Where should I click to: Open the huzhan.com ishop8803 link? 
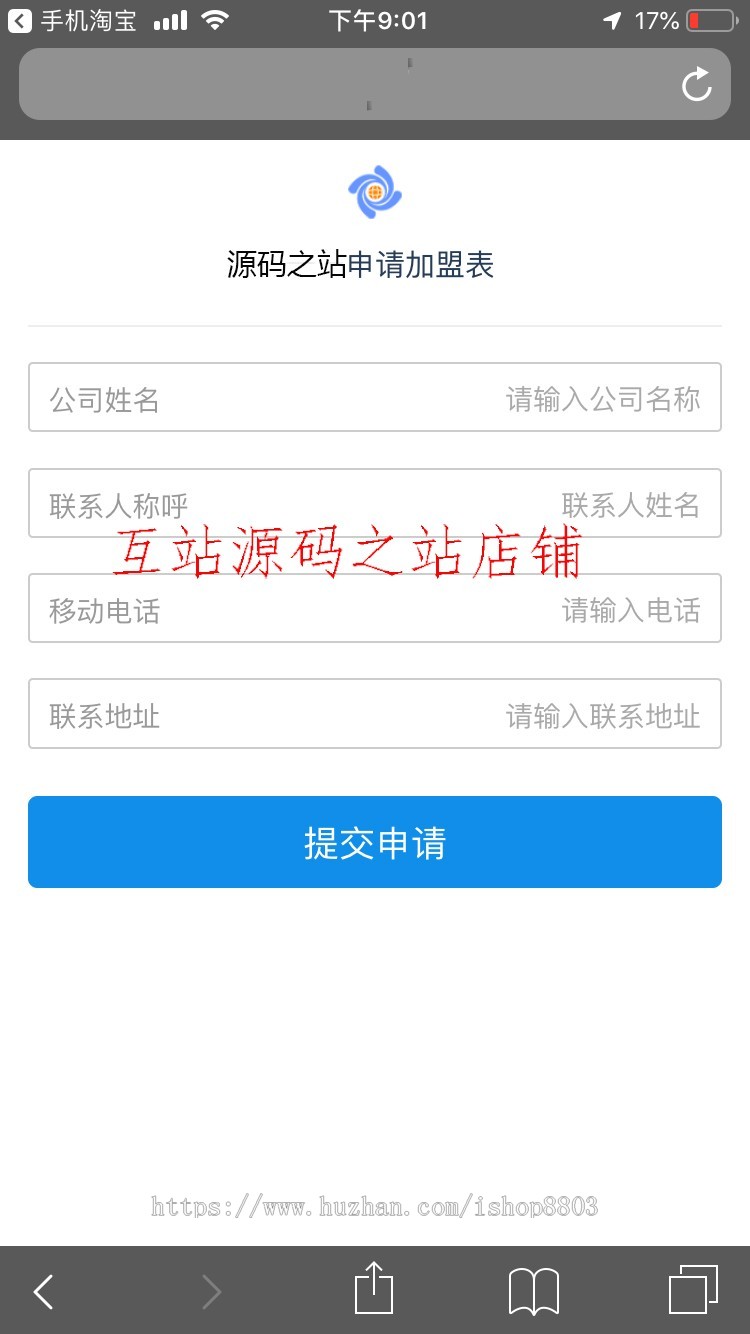tap(374, 1207)
